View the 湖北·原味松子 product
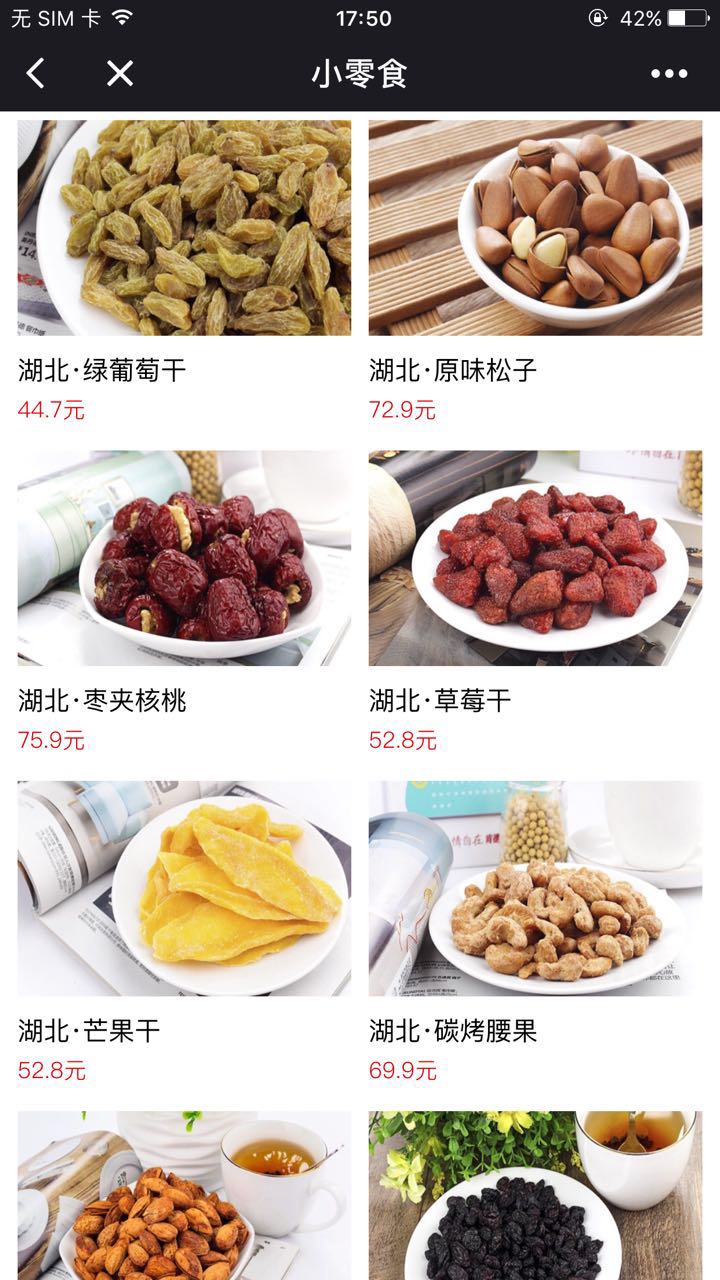 [535, 228]
